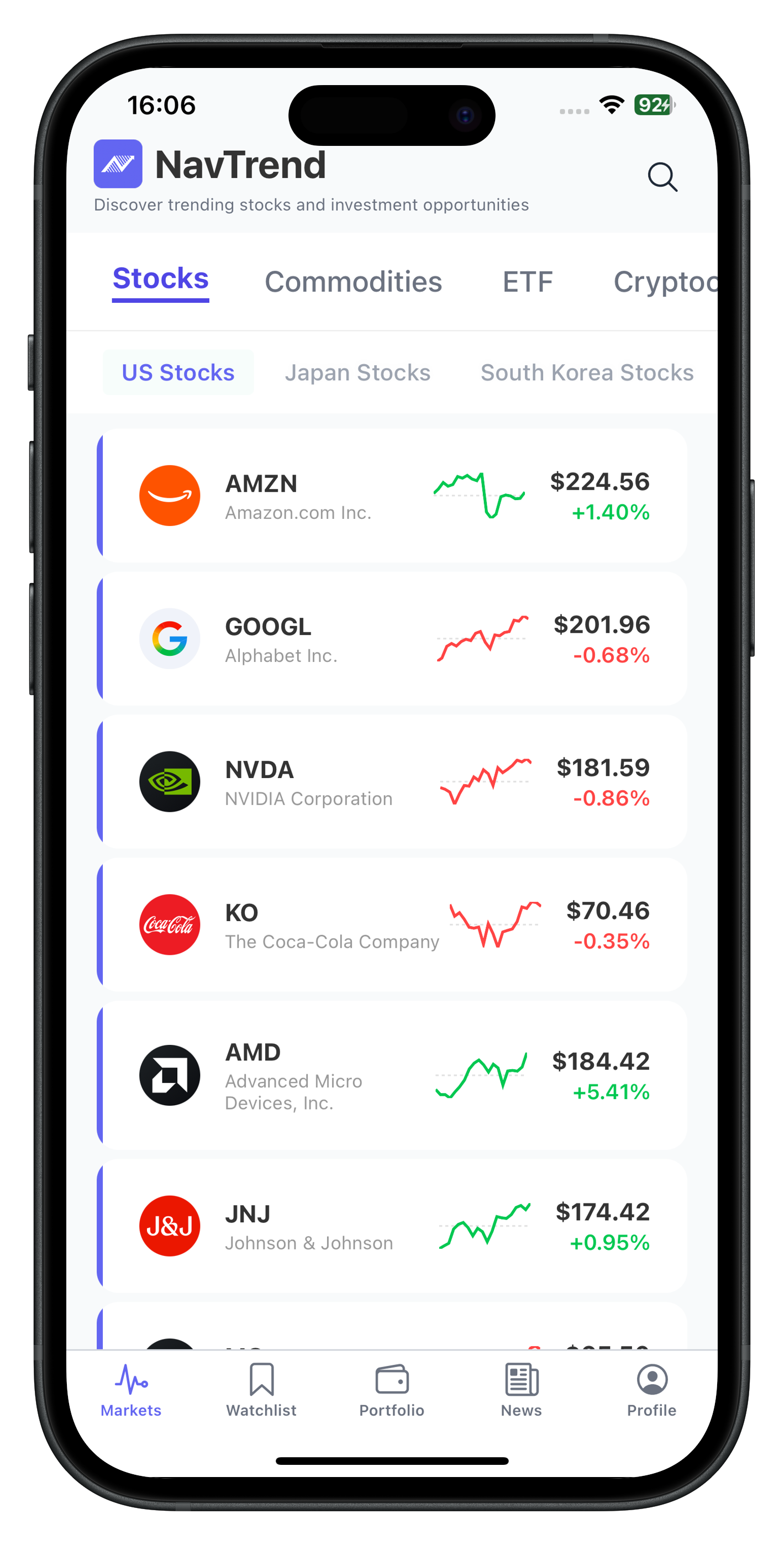The image size is (784, 1545).
Task: Tap the Markets tab
Action: 131,1390
